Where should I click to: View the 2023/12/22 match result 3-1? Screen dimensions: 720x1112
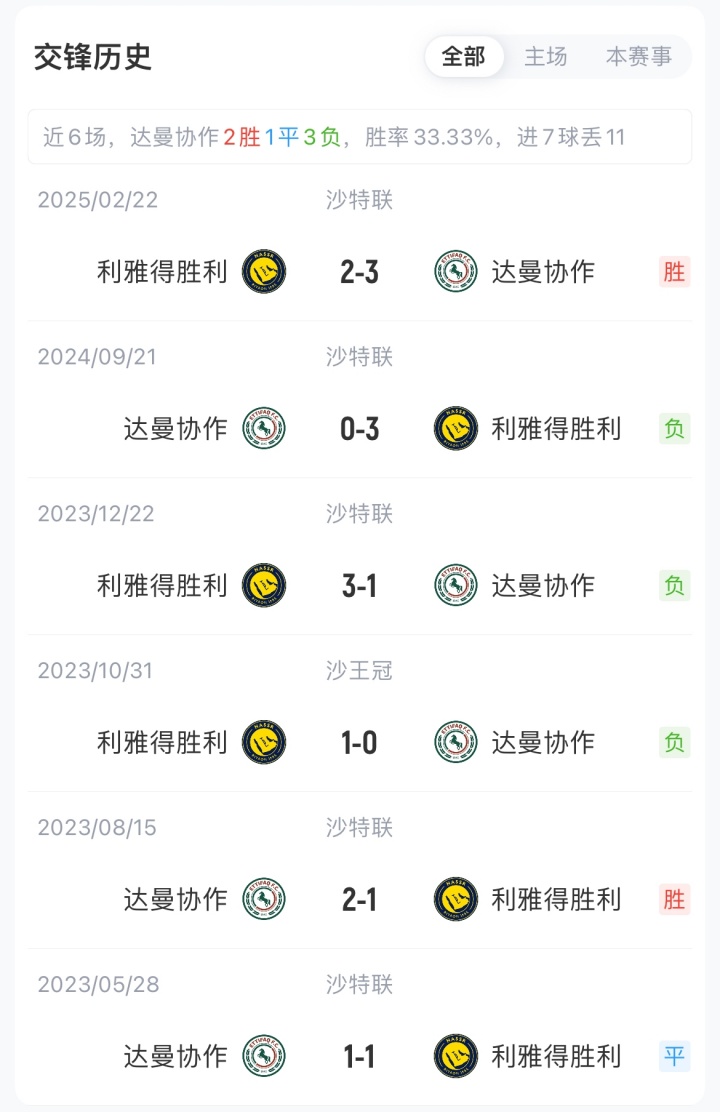[359, 585]
